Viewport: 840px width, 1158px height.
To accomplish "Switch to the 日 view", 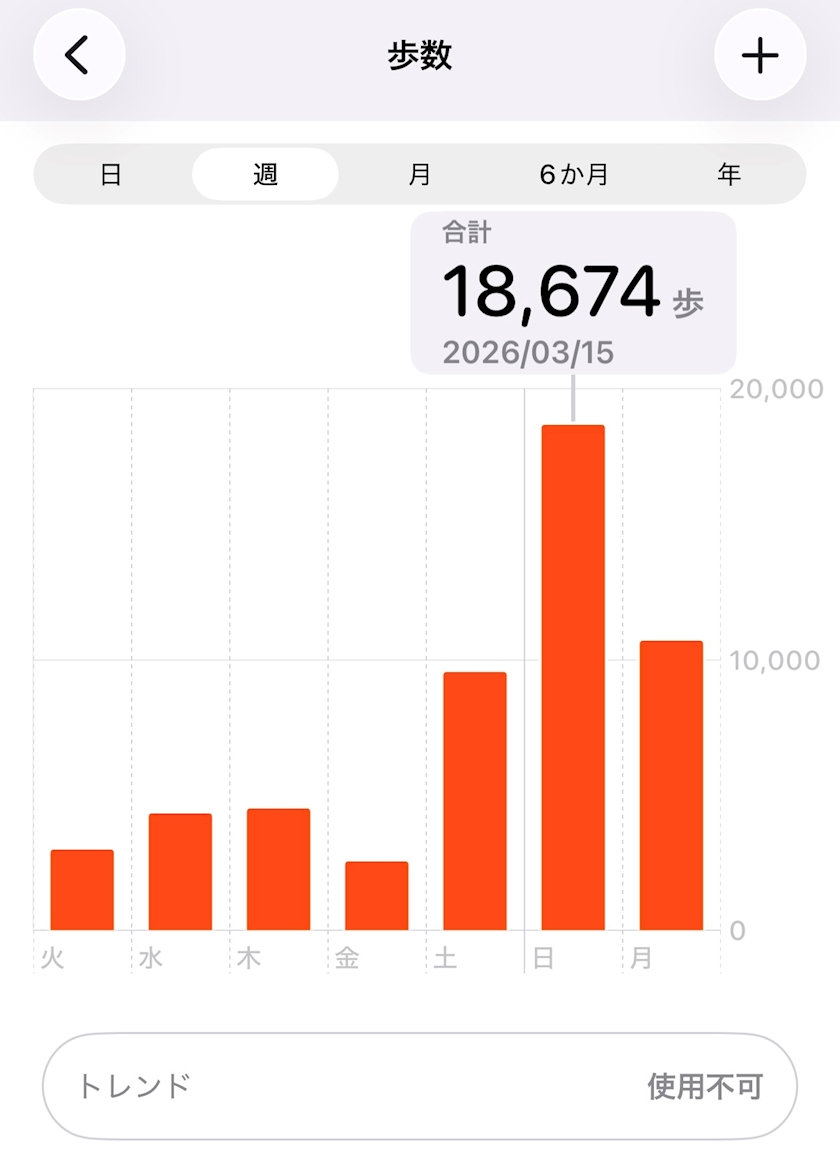I will coord(111,175).
